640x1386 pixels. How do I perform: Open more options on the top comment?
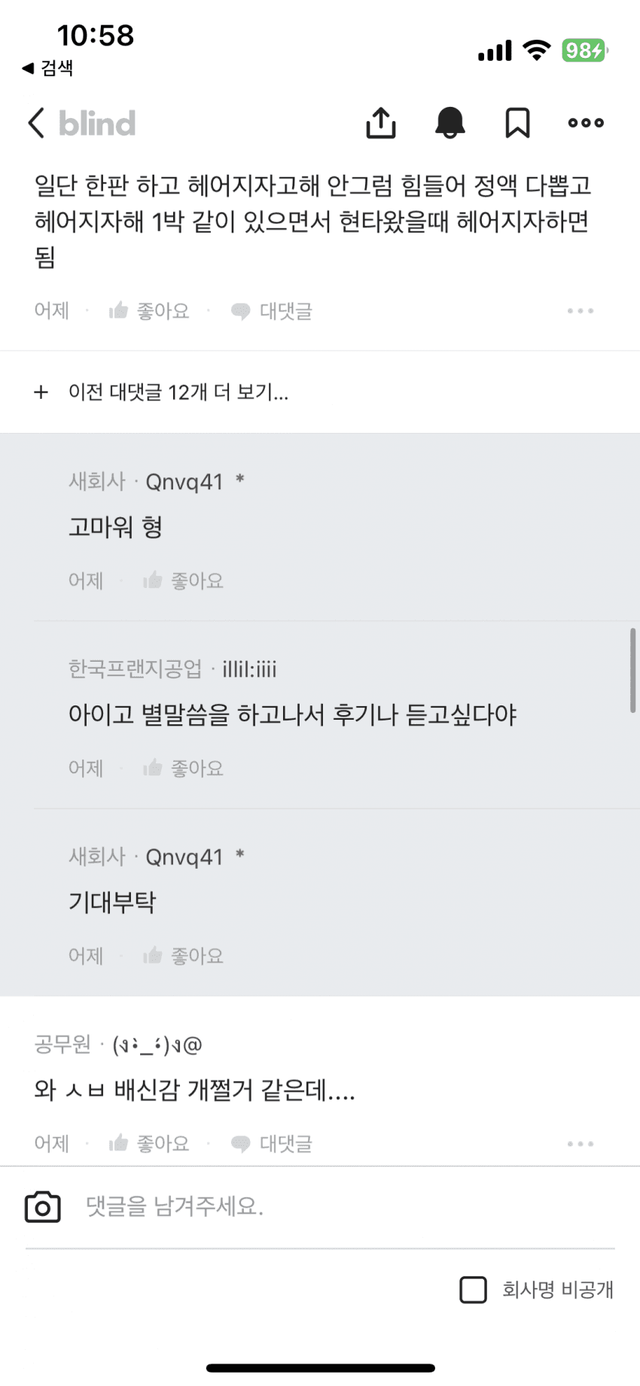[581, 311]
